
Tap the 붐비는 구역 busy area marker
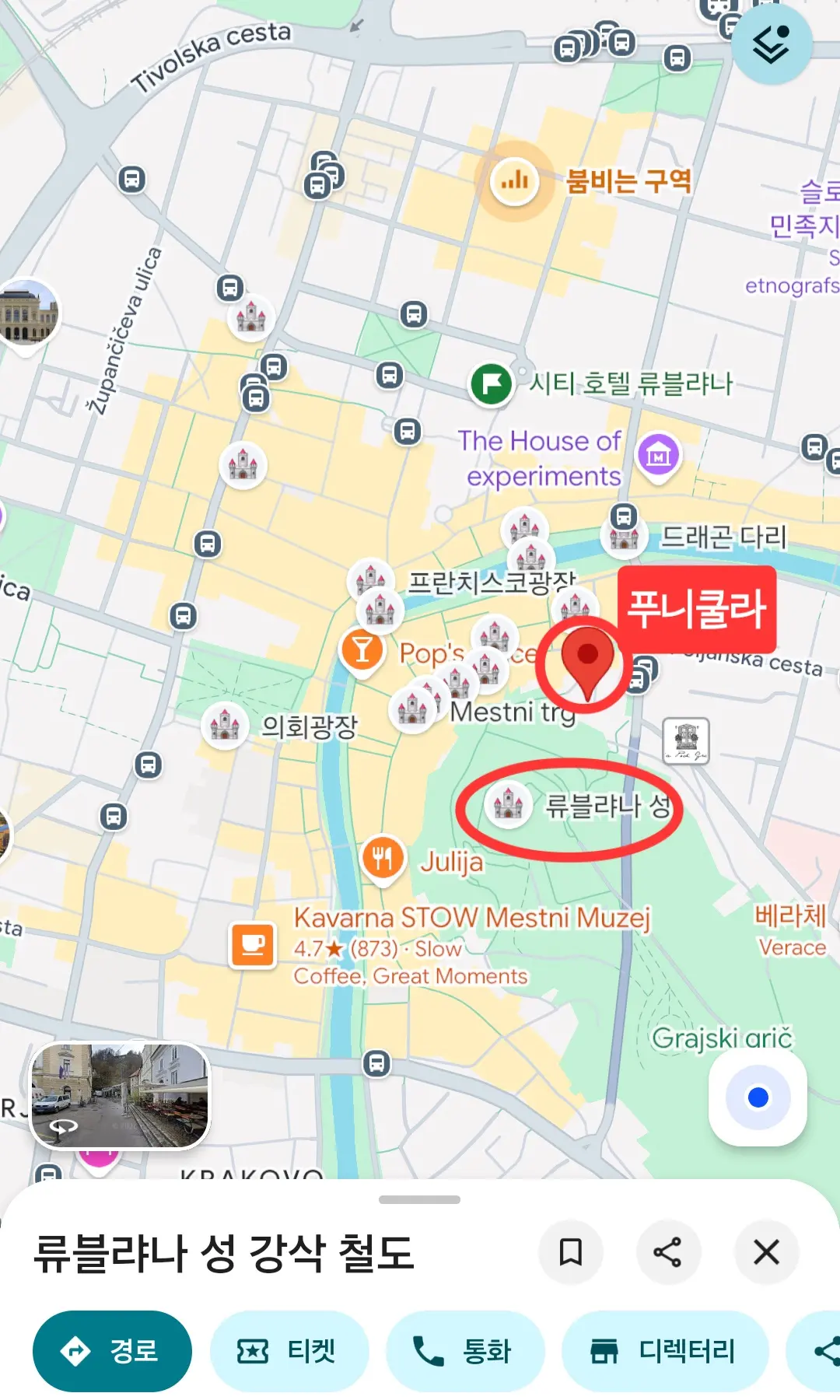click(x=514, y=181)
